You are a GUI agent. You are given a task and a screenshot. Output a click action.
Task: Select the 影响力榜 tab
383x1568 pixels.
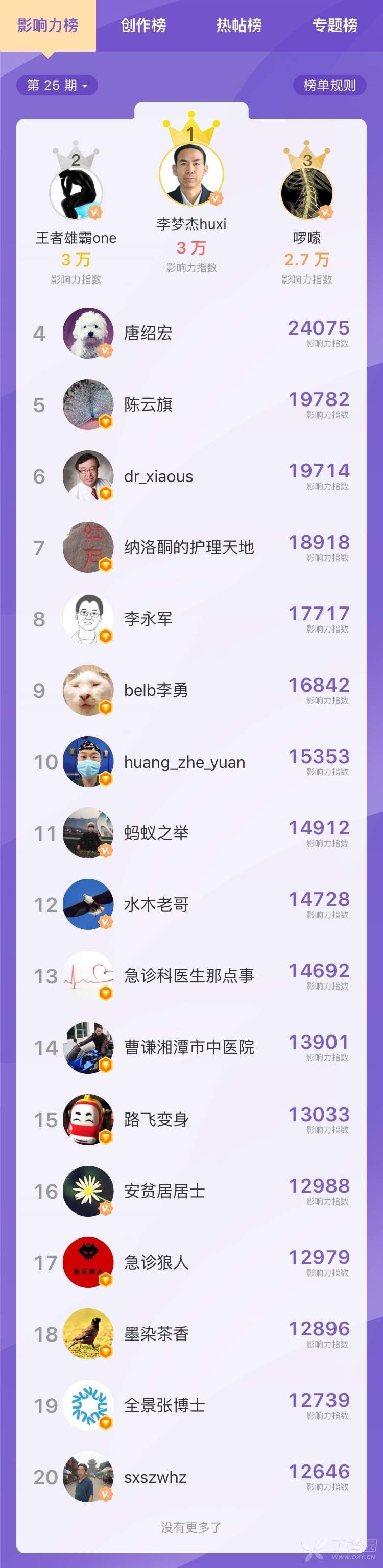[x=47, y=25]
